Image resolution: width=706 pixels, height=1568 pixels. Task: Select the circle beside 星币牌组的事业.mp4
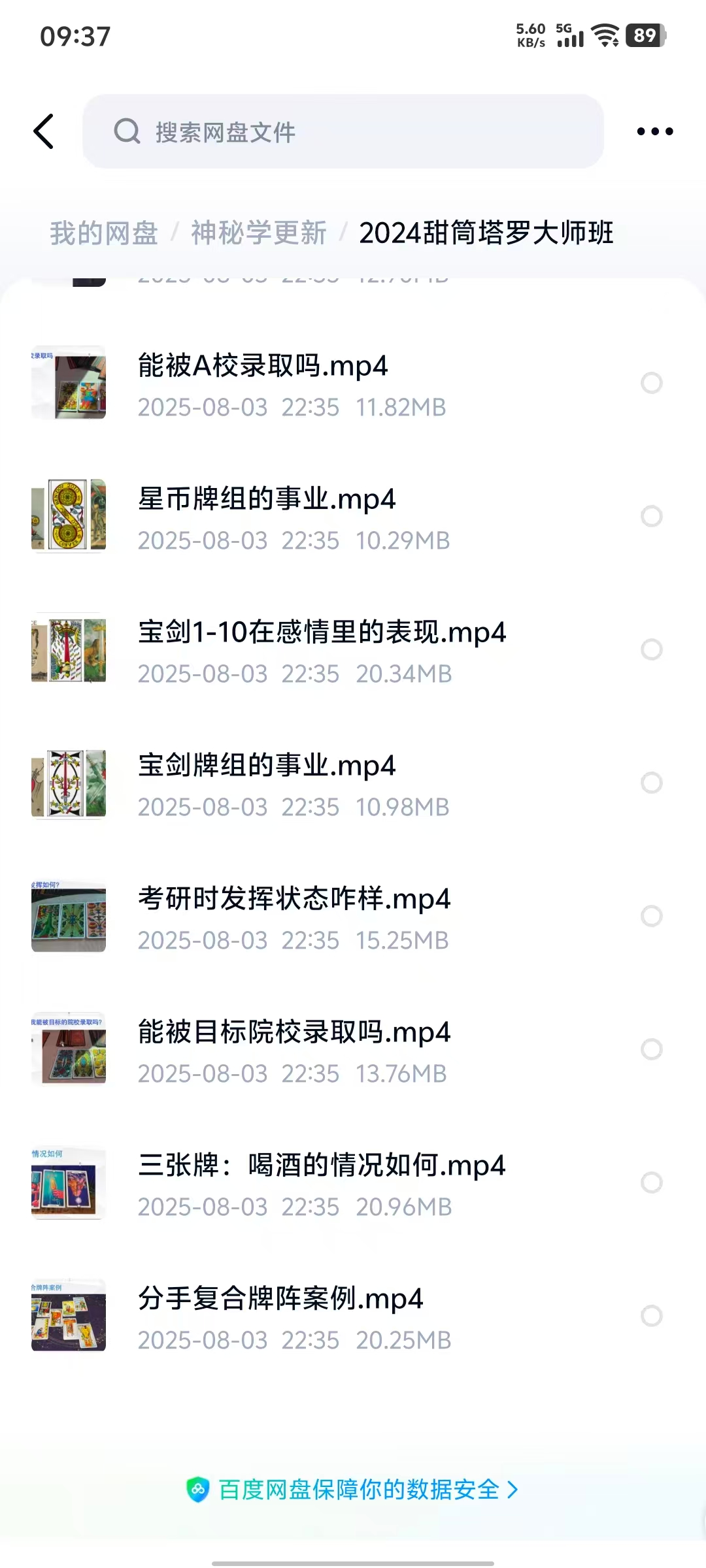coord(651,516)
